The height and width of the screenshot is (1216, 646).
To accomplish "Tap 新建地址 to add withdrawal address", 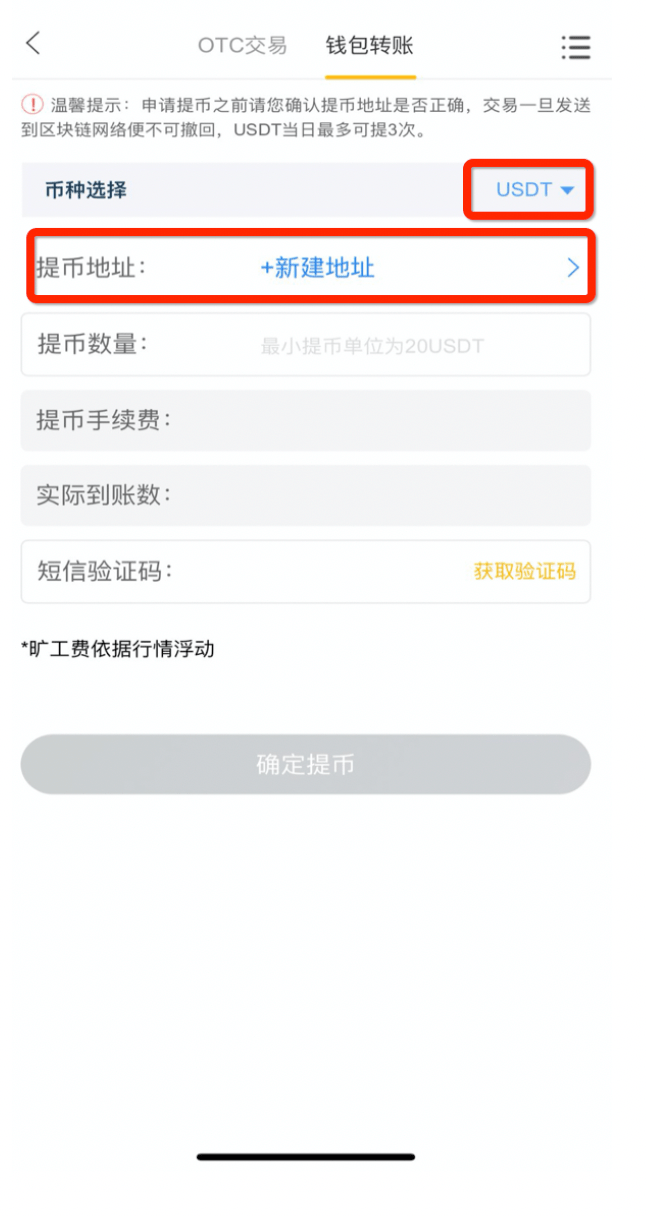I will 318,268.
